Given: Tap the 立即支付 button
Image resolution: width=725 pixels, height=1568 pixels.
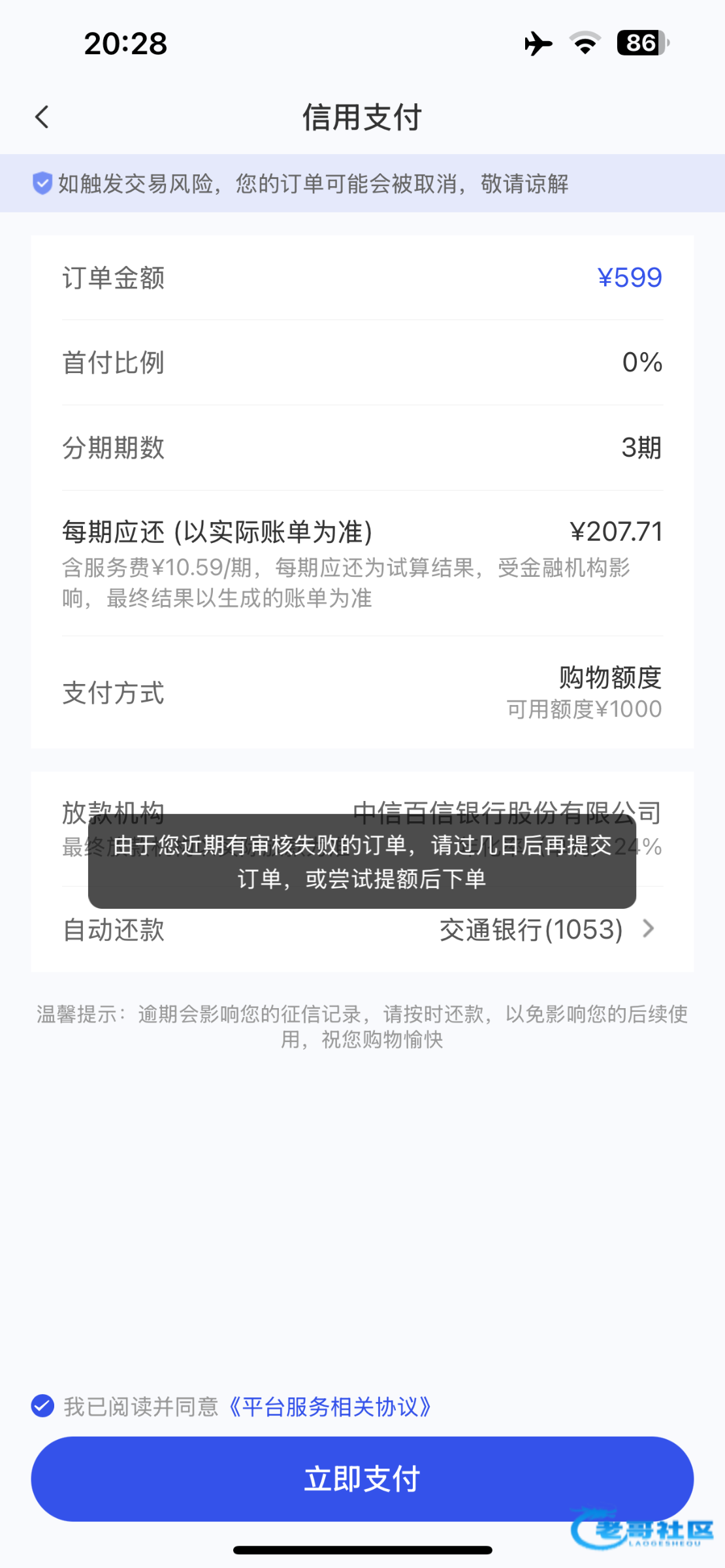Looking at the screenshot, I should [x=362, y=1478].
